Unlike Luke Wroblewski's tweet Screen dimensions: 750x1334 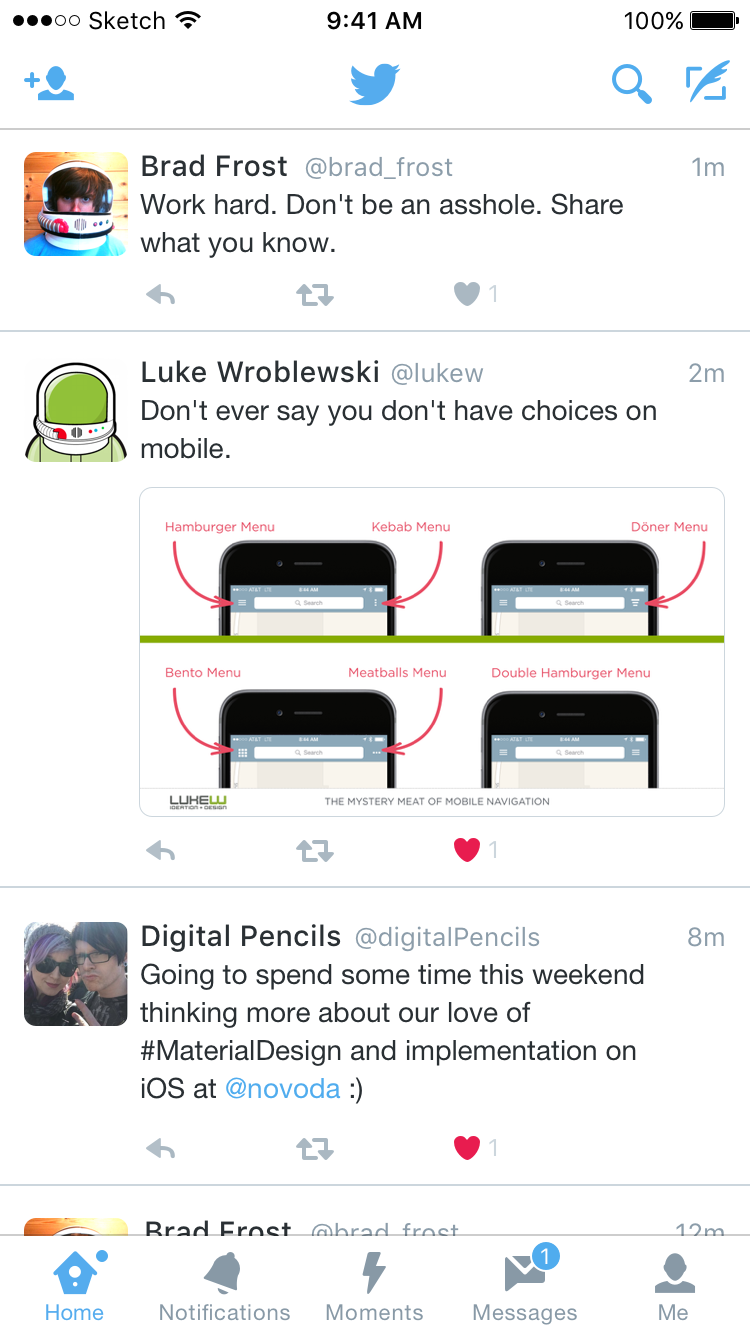[x=467, y=850]
